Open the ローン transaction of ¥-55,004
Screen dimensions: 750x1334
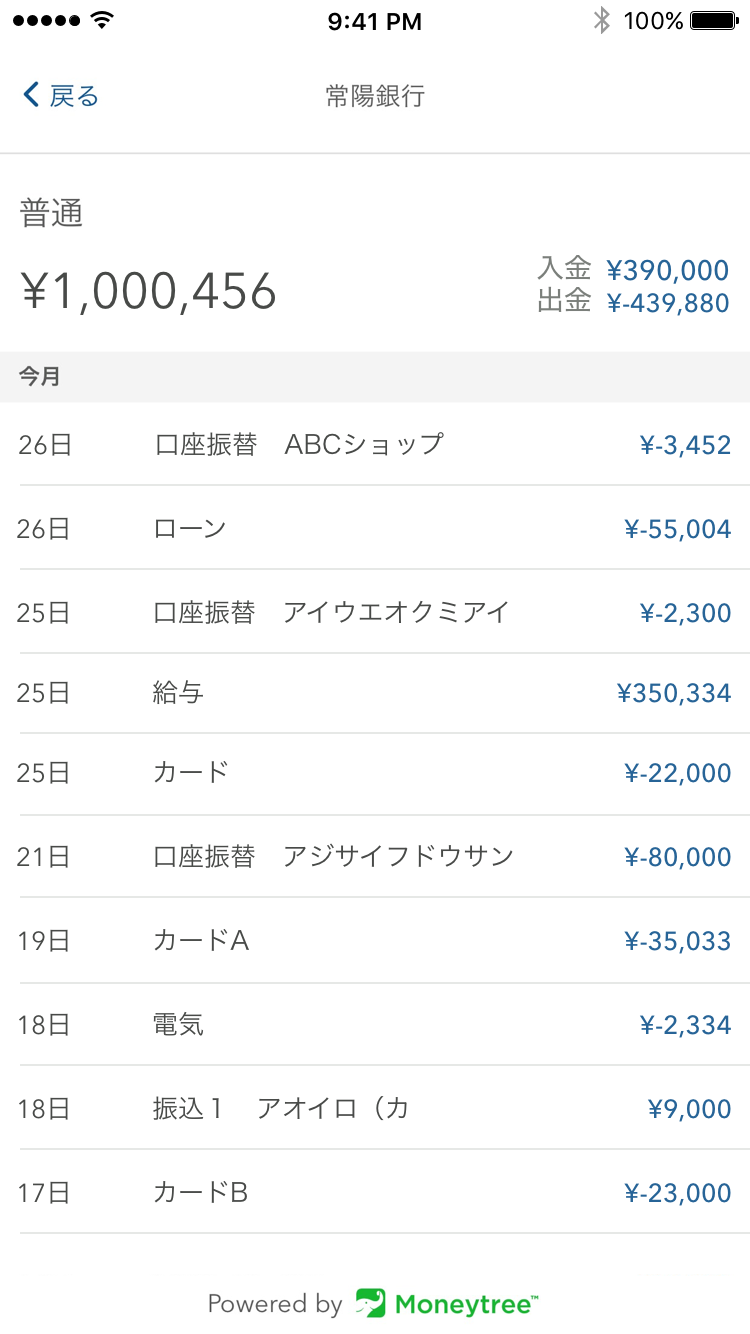coord(375,528)
